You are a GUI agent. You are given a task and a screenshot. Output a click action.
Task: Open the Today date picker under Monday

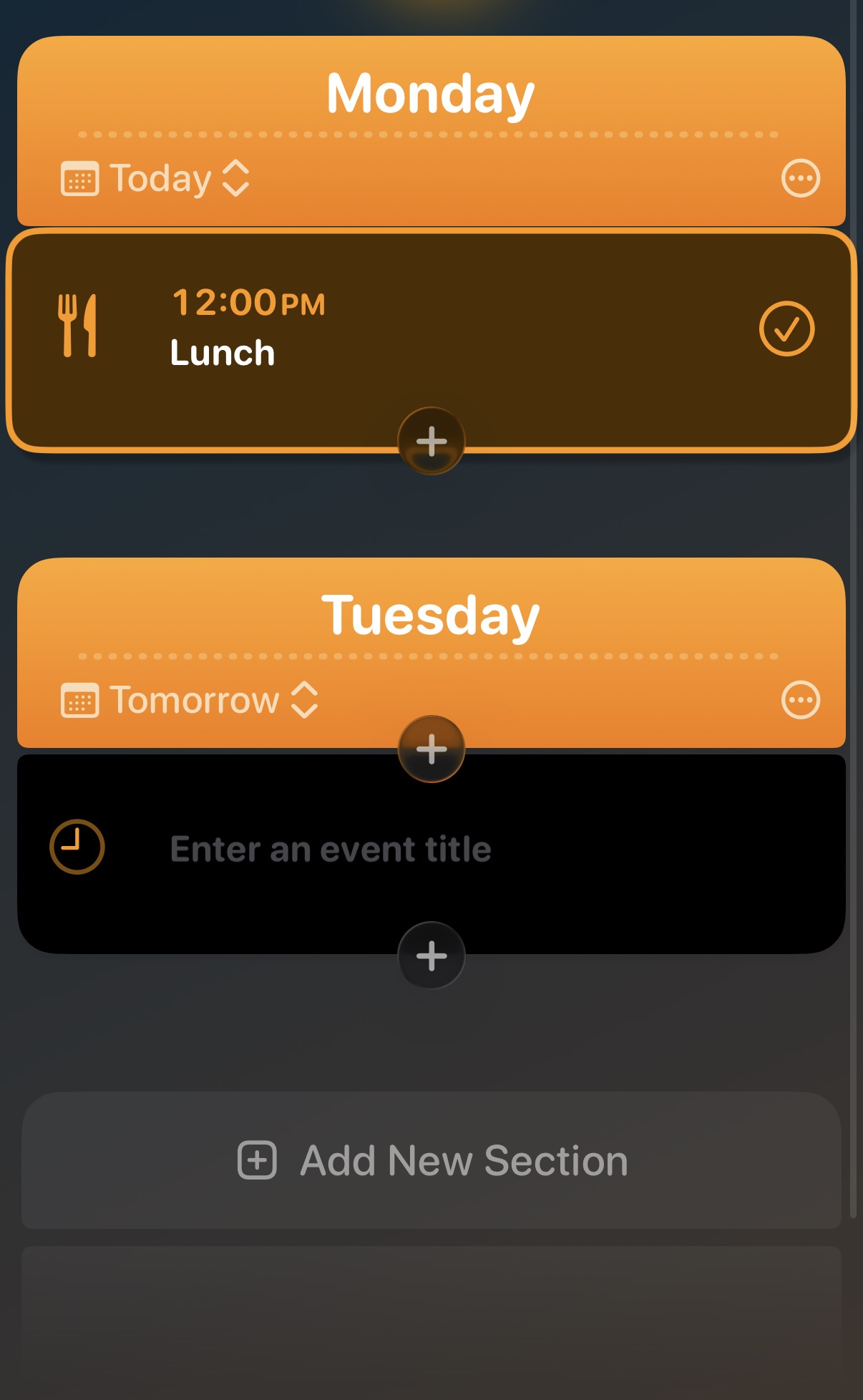(x=156, y=178)
